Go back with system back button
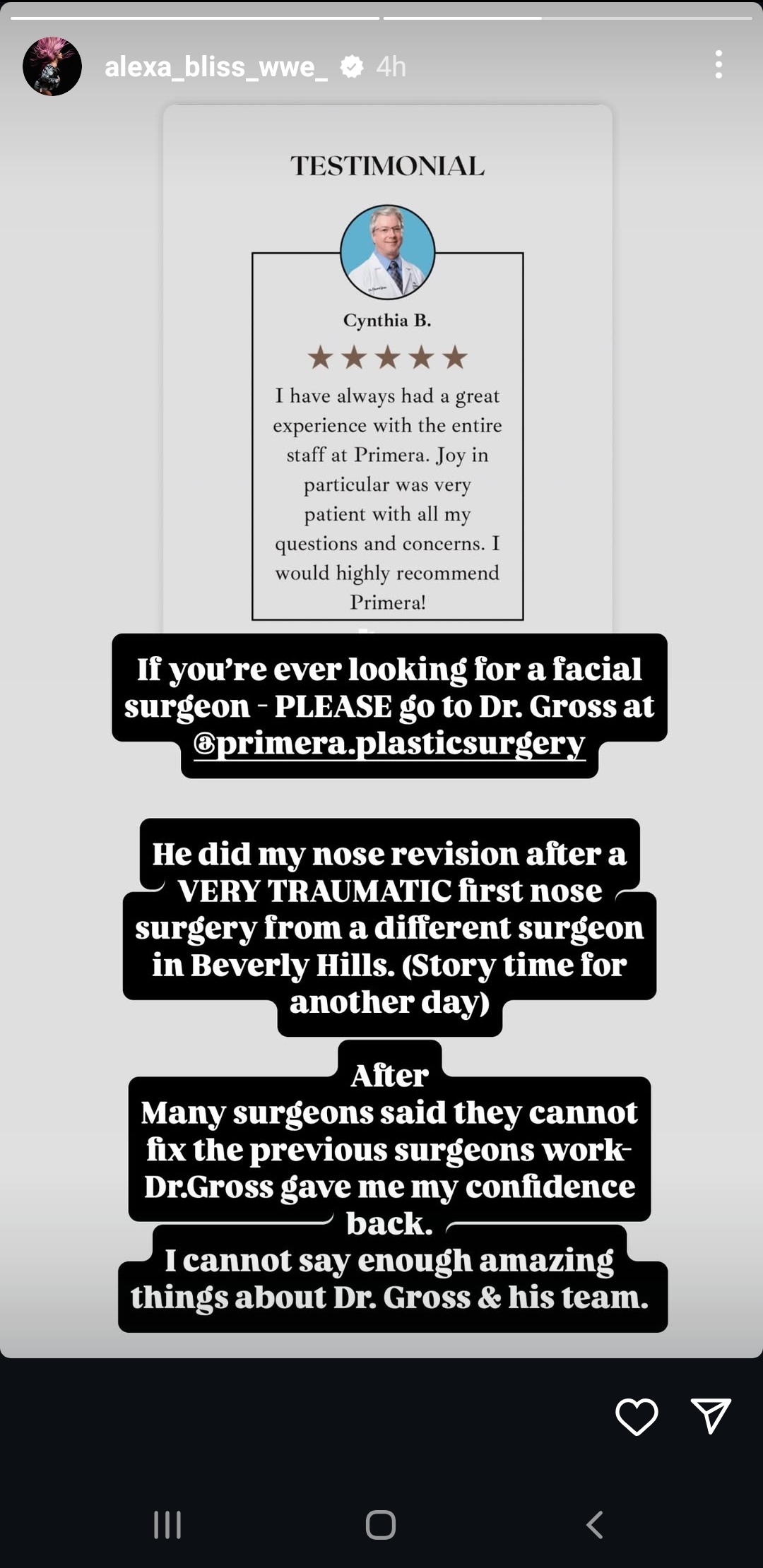Image resolution: width=763 pixels, height=1568 pixels. (x=594, y=1524)
